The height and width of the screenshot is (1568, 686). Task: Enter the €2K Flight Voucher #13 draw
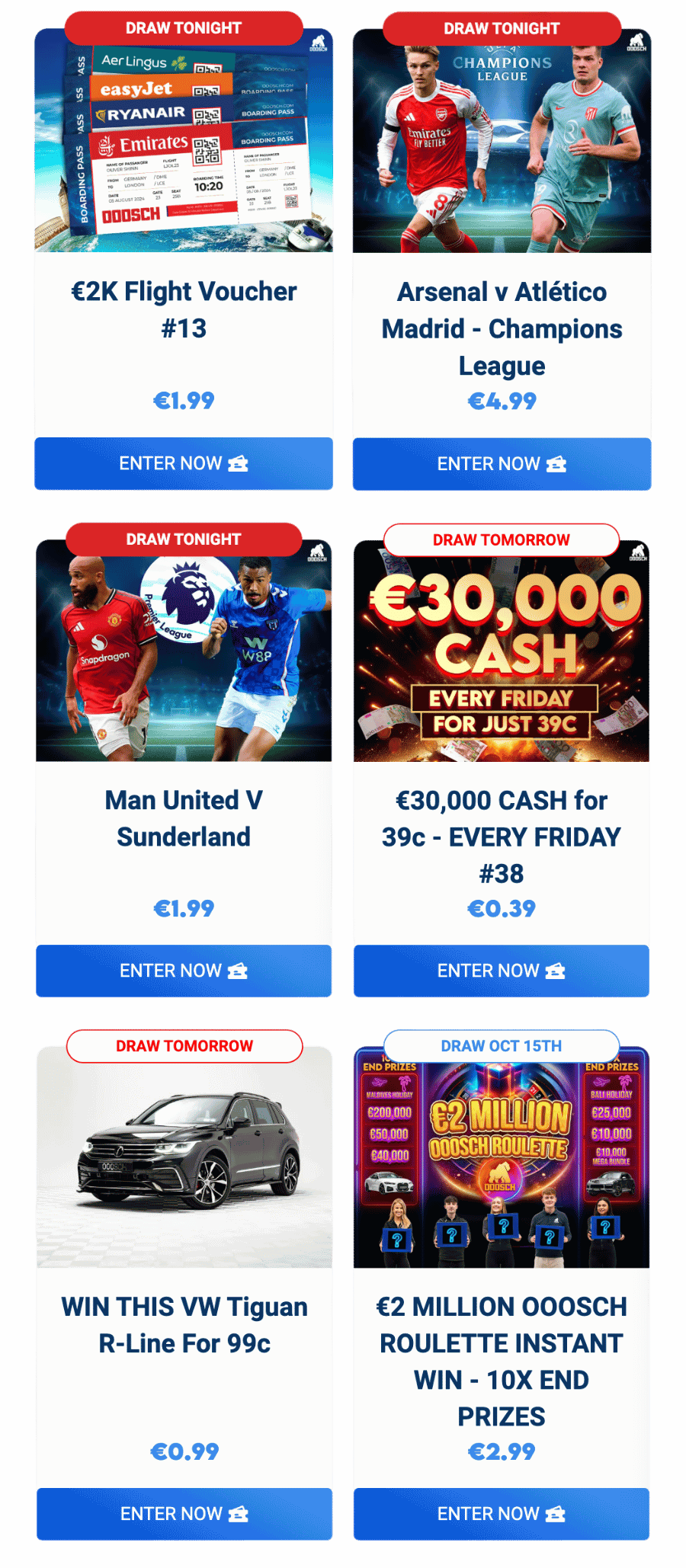point(184,463)
